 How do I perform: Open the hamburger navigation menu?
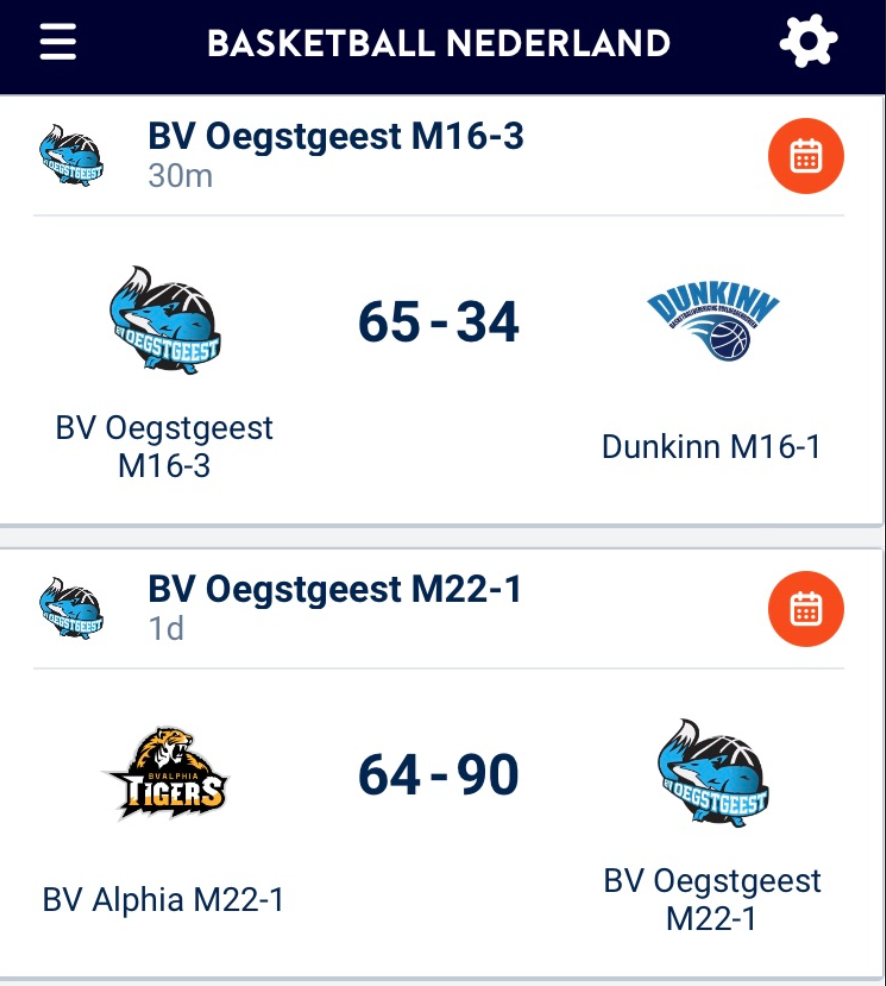58,42
